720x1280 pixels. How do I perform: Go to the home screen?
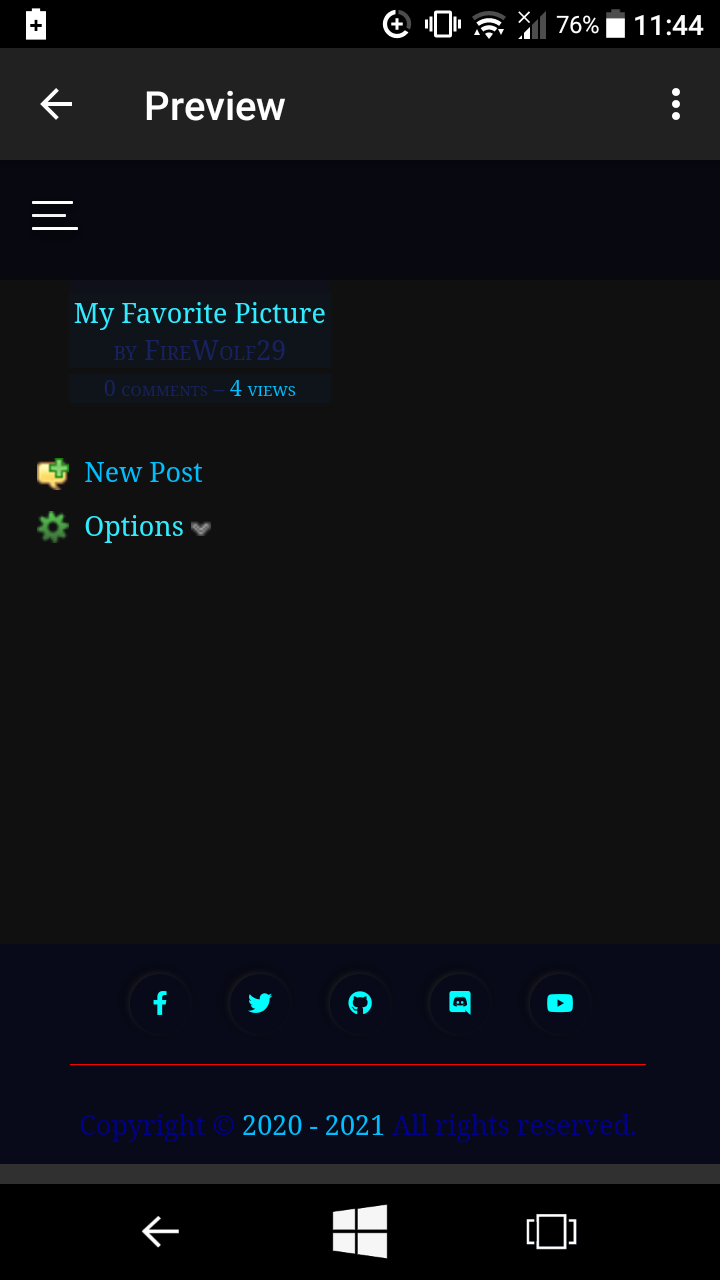(x=360, y=1231)
